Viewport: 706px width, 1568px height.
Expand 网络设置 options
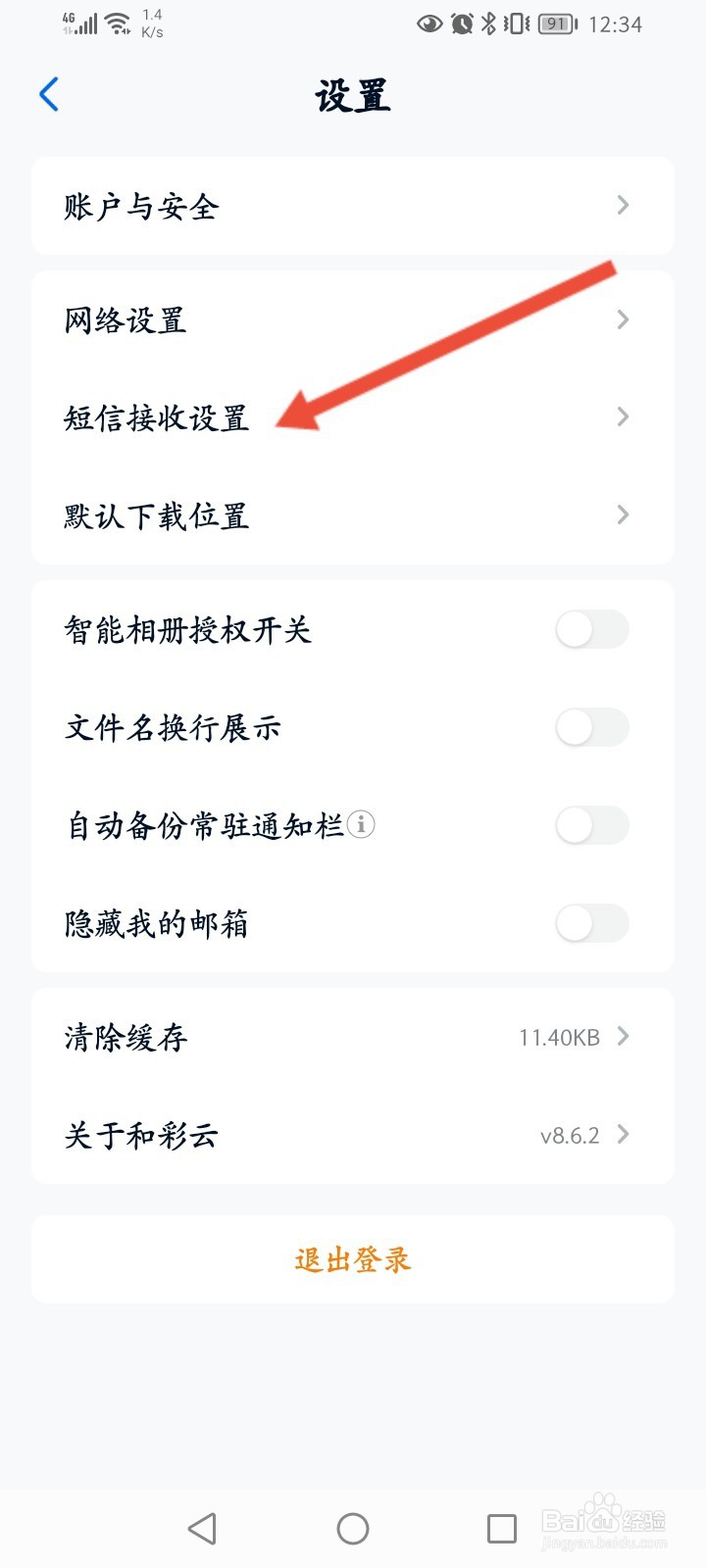[353, 319]
